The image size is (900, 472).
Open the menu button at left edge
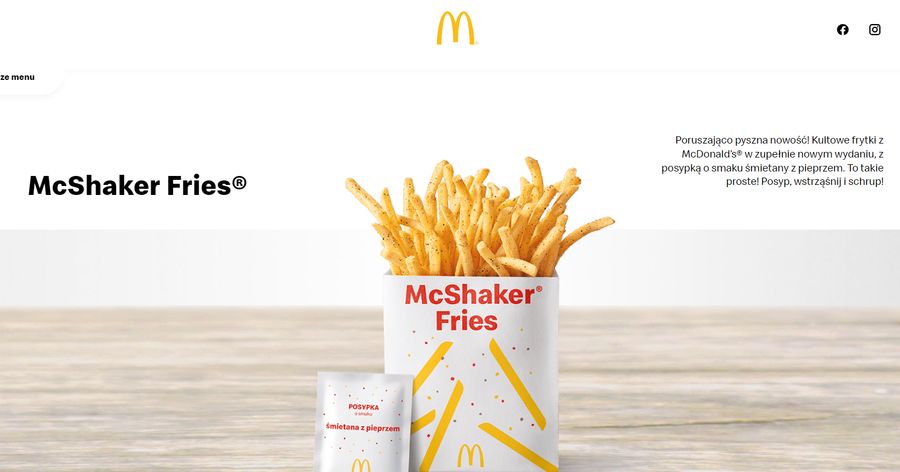[x=20, y=77]
